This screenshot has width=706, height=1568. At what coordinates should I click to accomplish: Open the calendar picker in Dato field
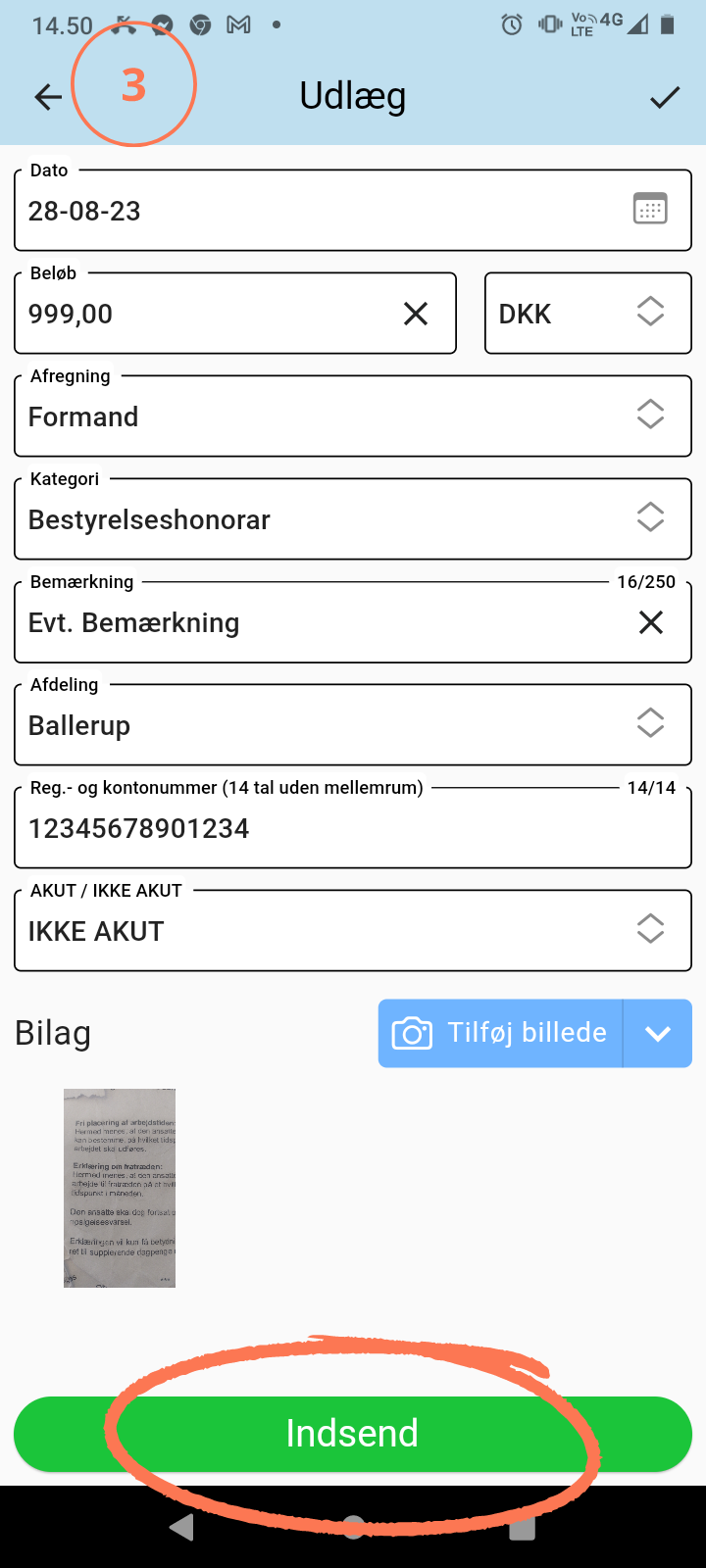point(650,210)
